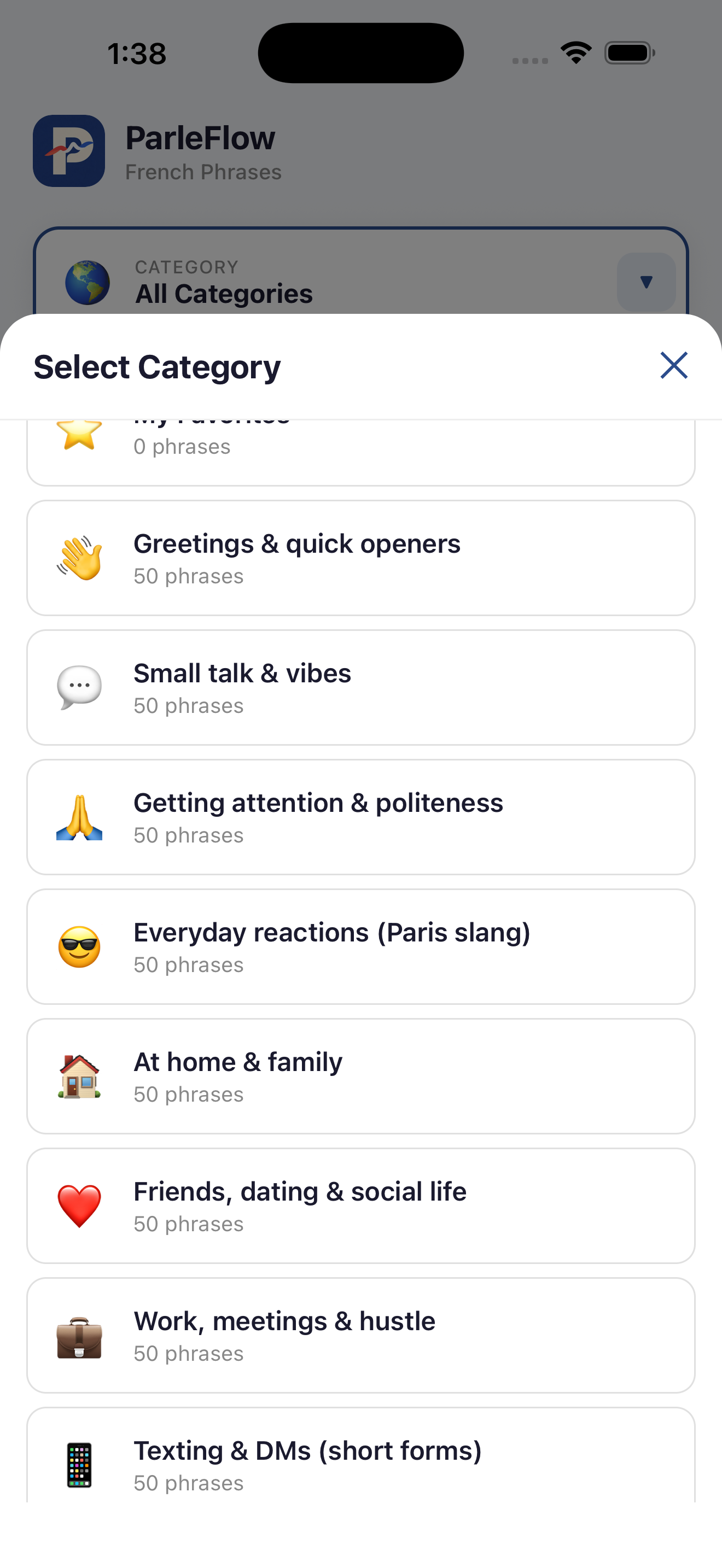Tap the briefcase Work icon
Image resolution: width=722 pixels, height=1568 pixels.
point(80,1336)
